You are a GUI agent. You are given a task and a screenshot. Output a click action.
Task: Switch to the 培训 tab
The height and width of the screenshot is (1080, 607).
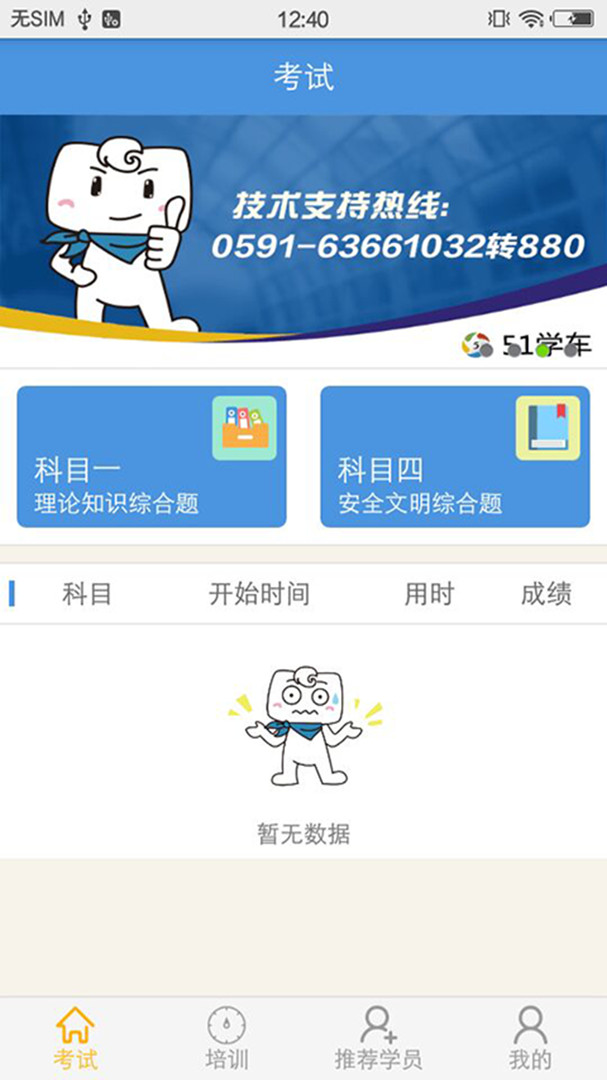[227, 1038]
